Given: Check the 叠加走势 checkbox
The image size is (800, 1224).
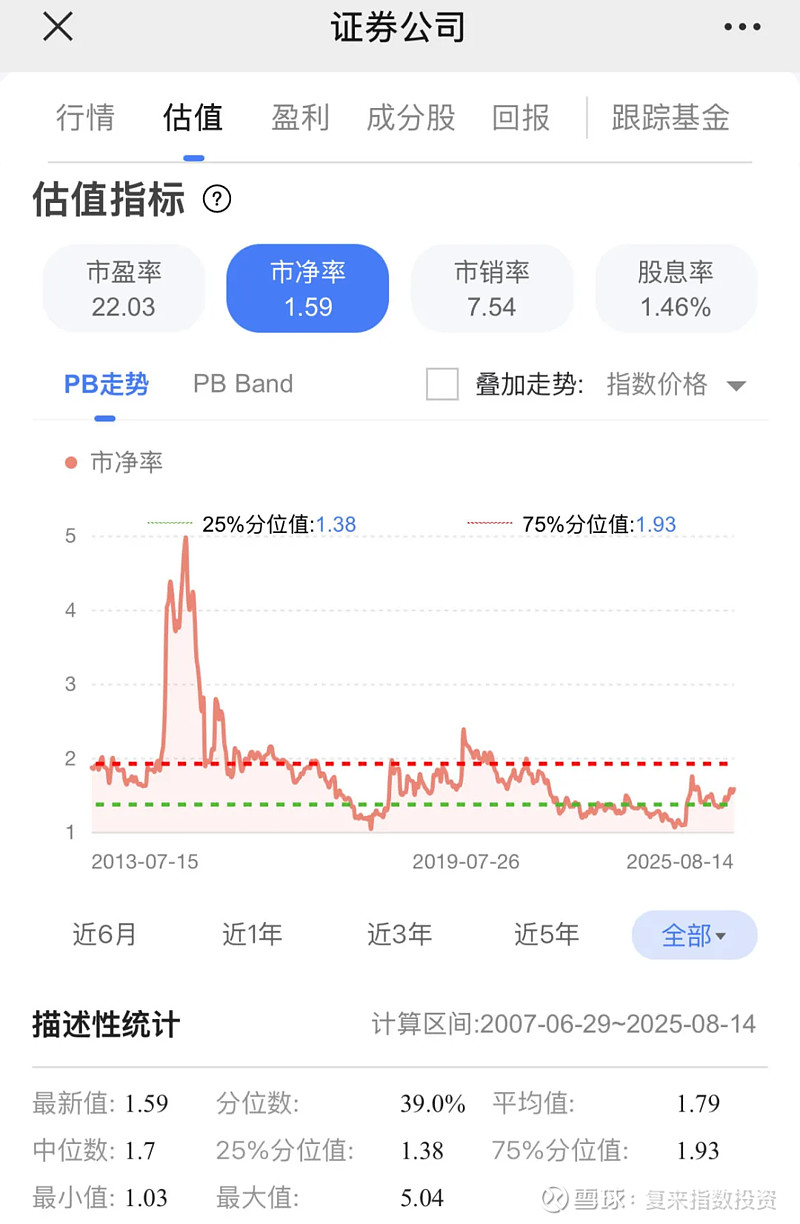Looking at the screenshot, I should click(442, 385).
